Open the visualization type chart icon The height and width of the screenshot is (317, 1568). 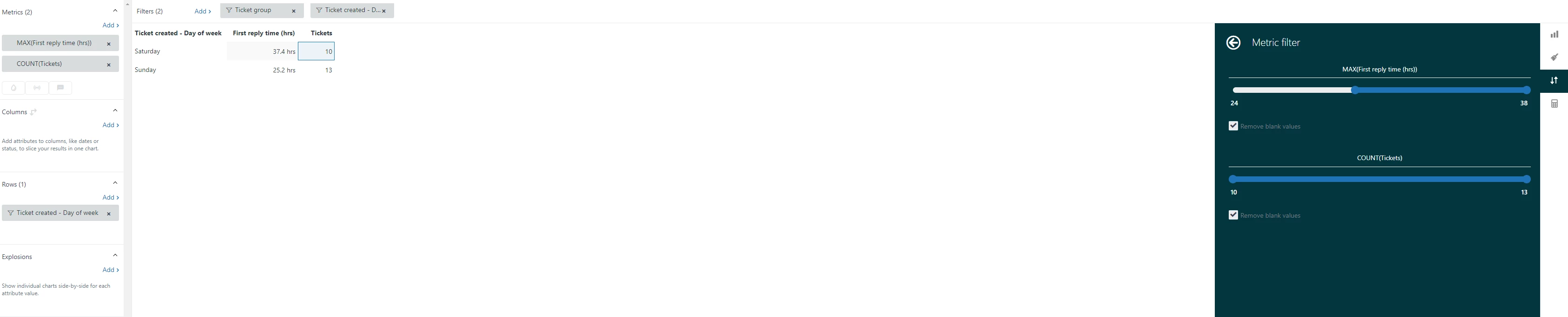(1554, 34)
